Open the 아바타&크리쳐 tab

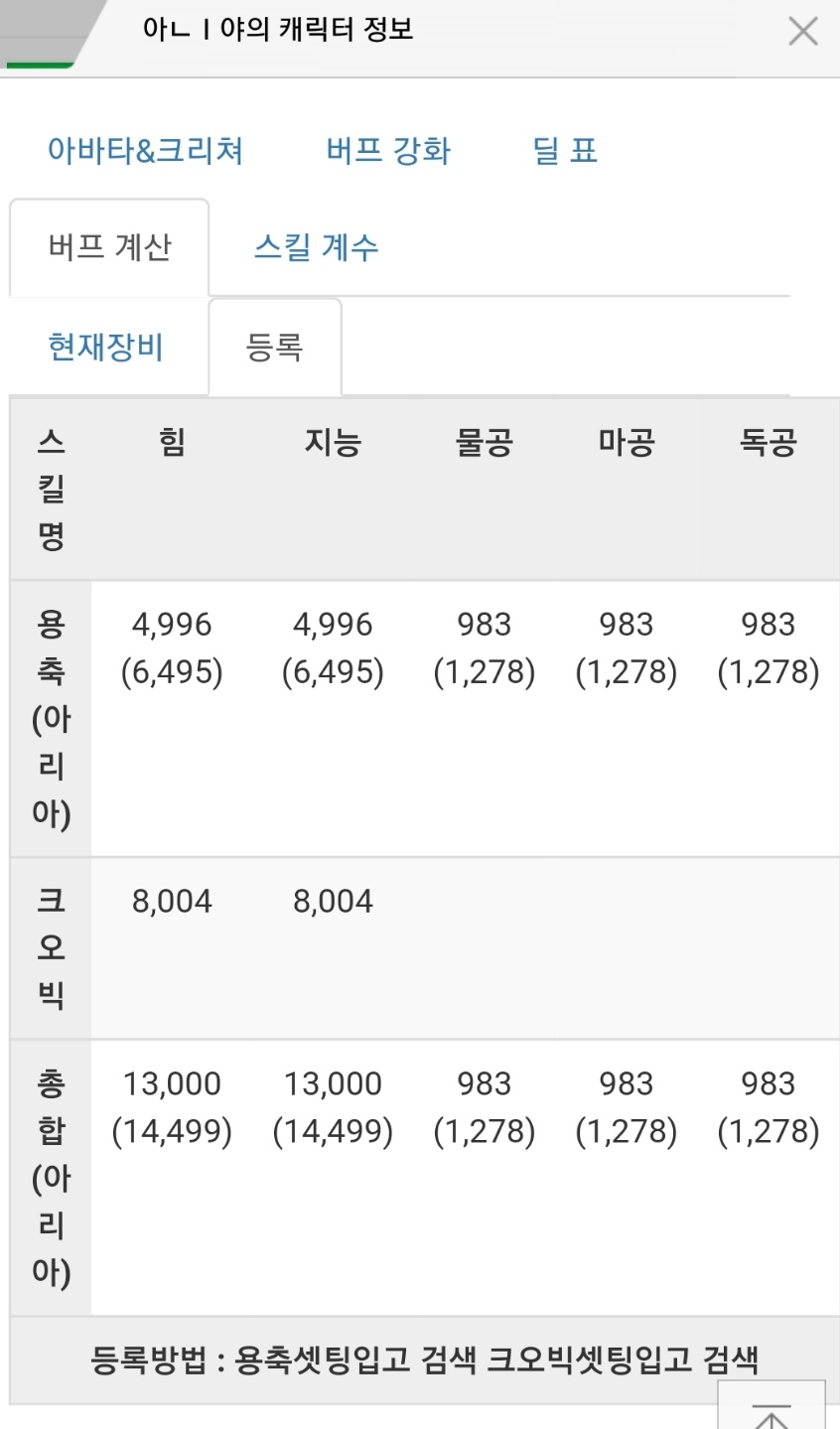pos(146,151)
